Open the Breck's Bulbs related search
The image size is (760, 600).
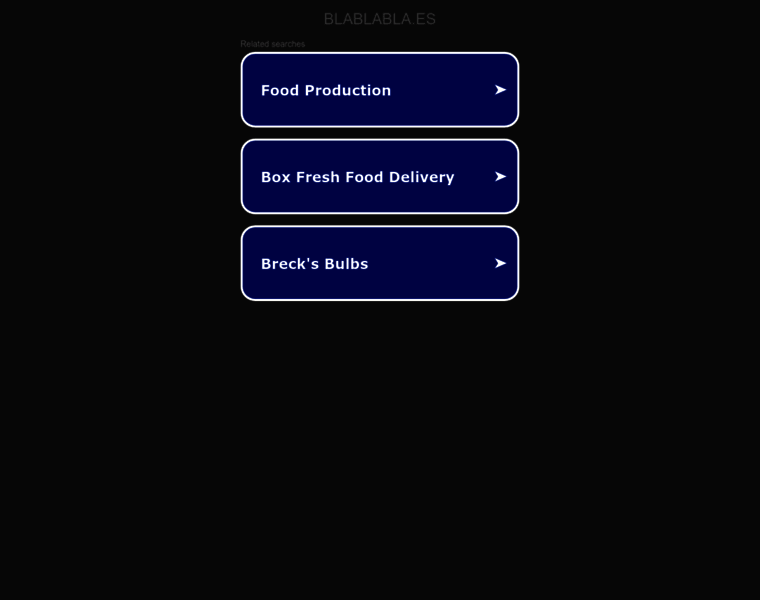tap(379, 264)
